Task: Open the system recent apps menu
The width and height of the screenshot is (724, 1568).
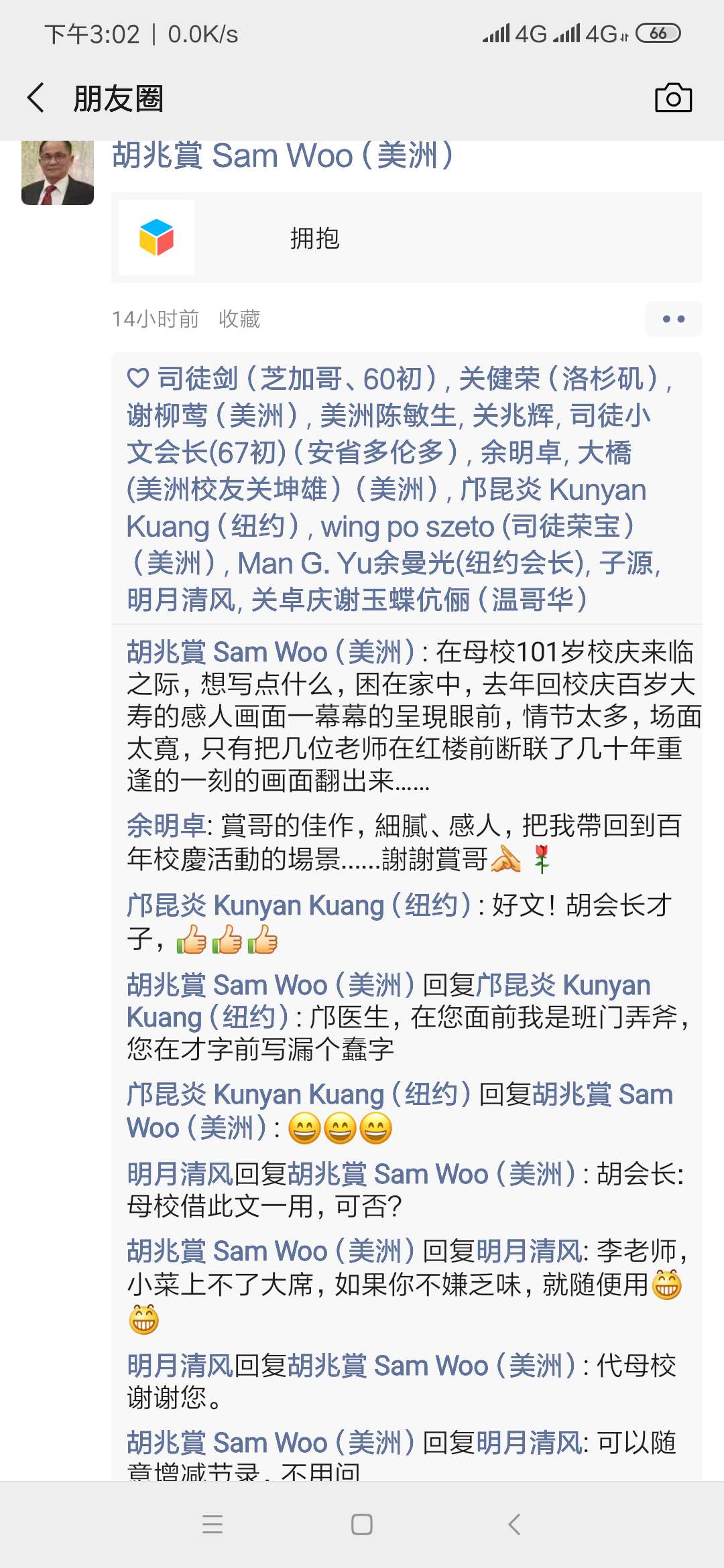Action: click(213, 1524)
